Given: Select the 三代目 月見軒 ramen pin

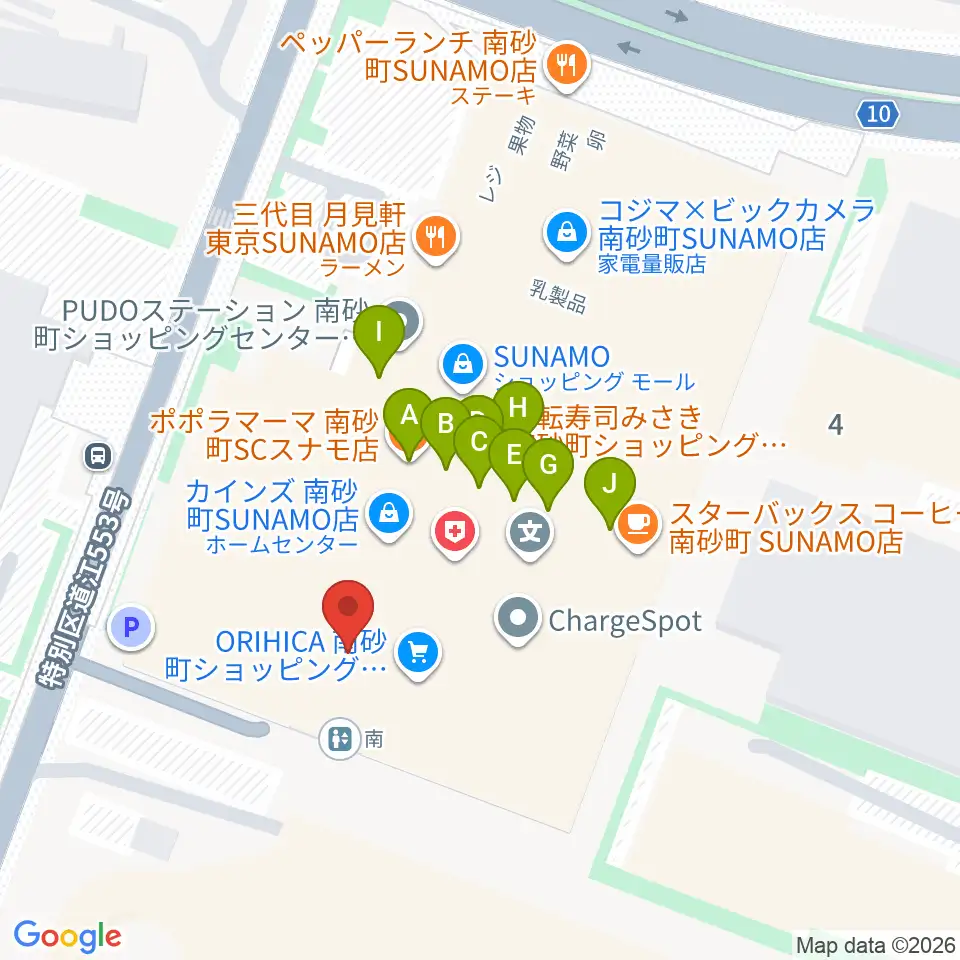Looking at the screenshot, I should point(436,238).
